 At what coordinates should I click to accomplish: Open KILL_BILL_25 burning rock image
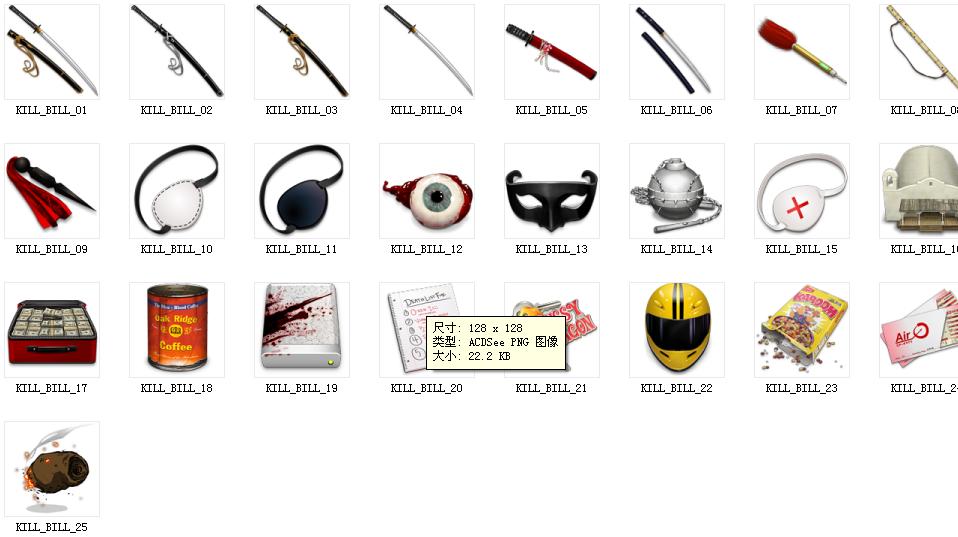(x=52, y=468)
